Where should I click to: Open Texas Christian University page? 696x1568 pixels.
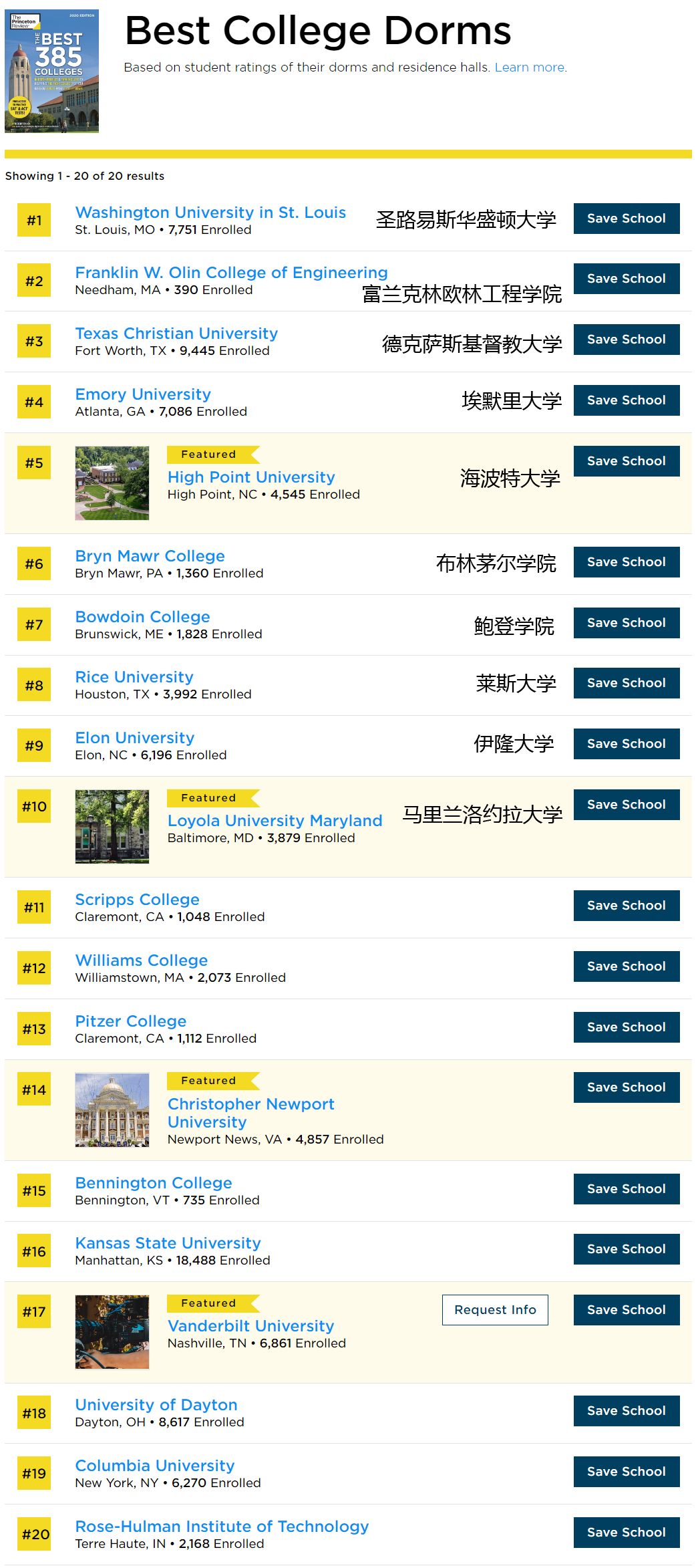(176, 334)
